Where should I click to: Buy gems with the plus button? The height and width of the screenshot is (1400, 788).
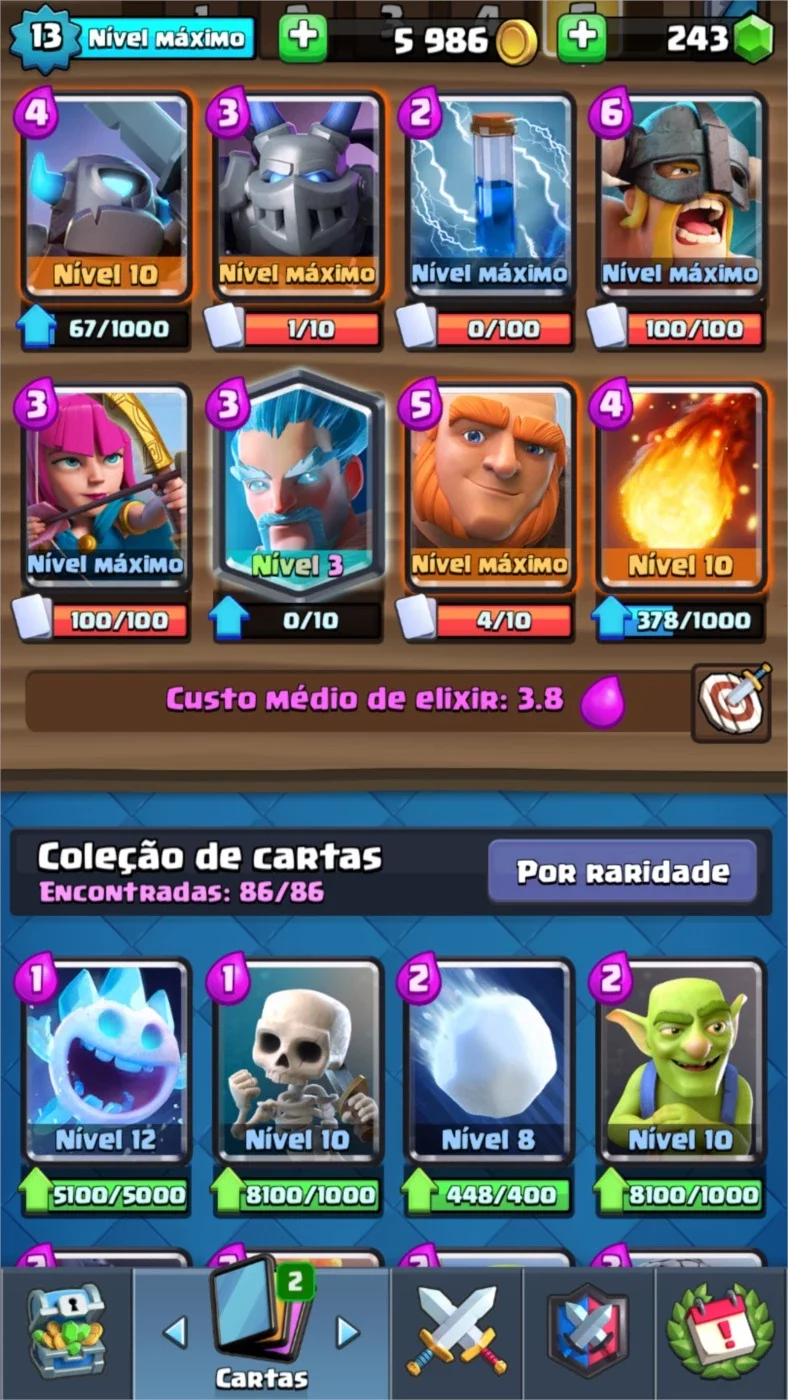[582, 39]
